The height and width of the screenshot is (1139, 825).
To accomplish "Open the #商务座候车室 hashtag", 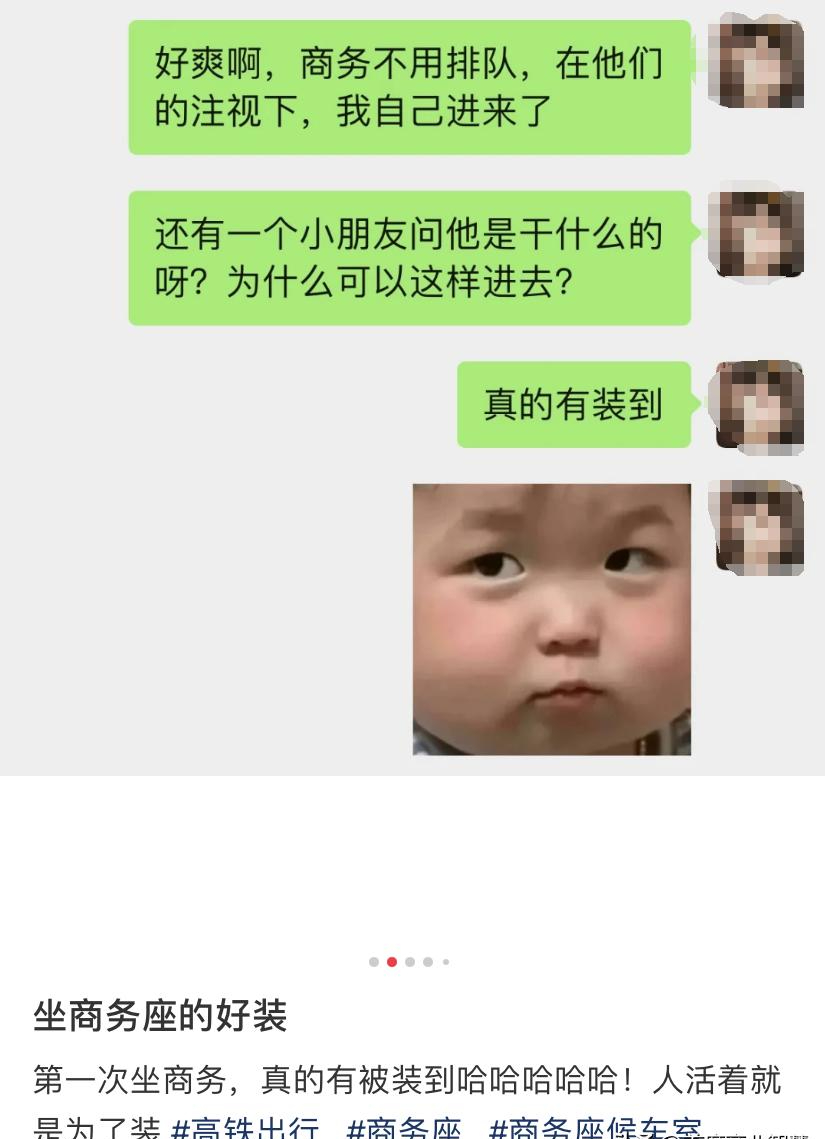I will pos(594,1128).
